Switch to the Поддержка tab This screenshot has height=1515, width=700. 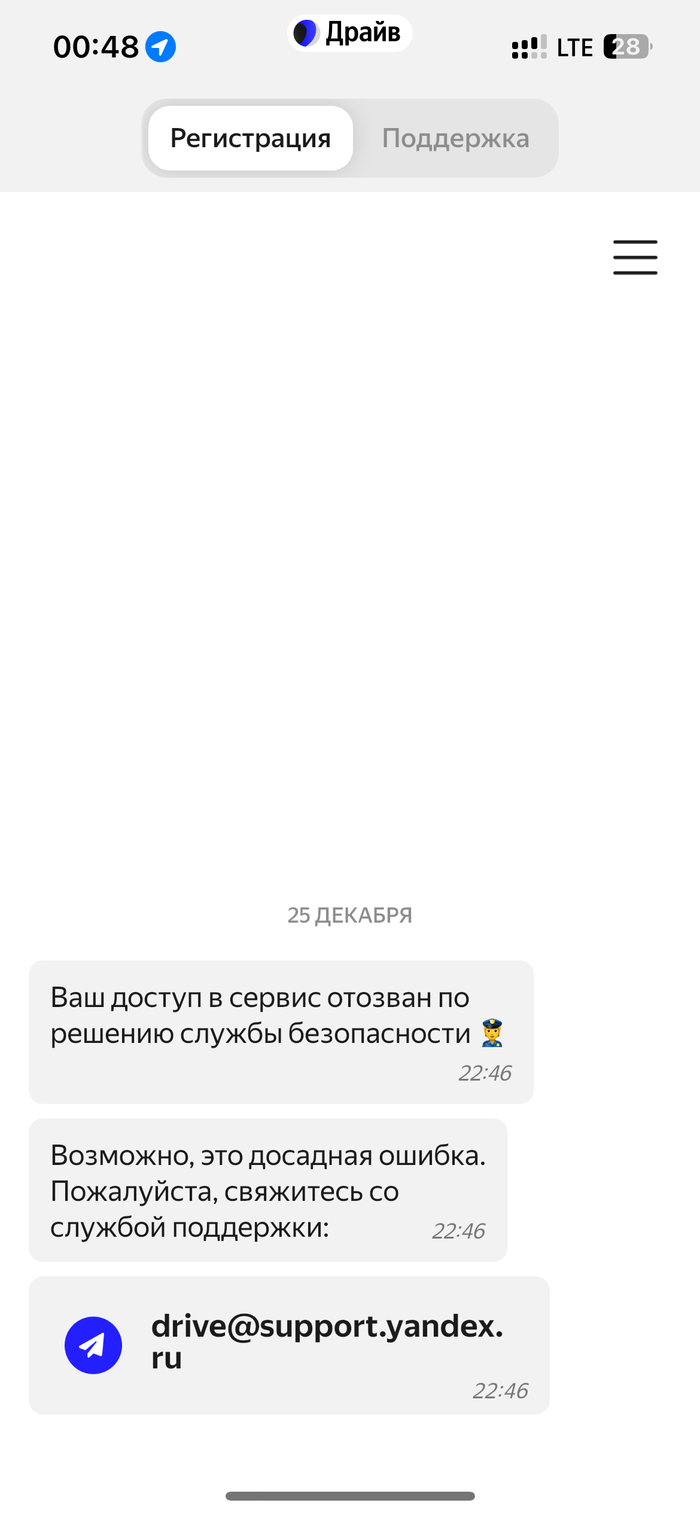(455, 138)
